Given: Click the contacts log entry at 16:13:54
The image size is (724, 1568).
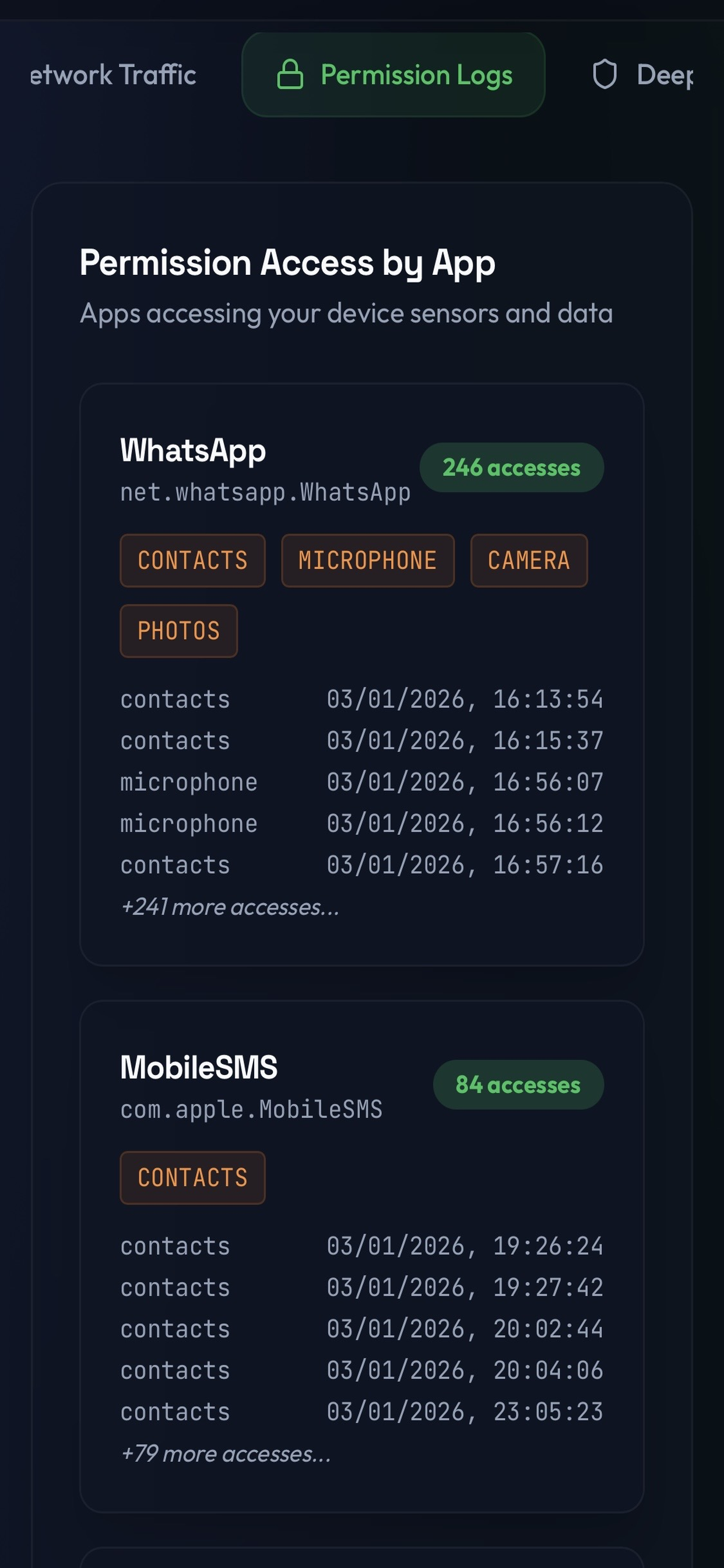Looking at the screenshot, I should (x=361, y=699).
